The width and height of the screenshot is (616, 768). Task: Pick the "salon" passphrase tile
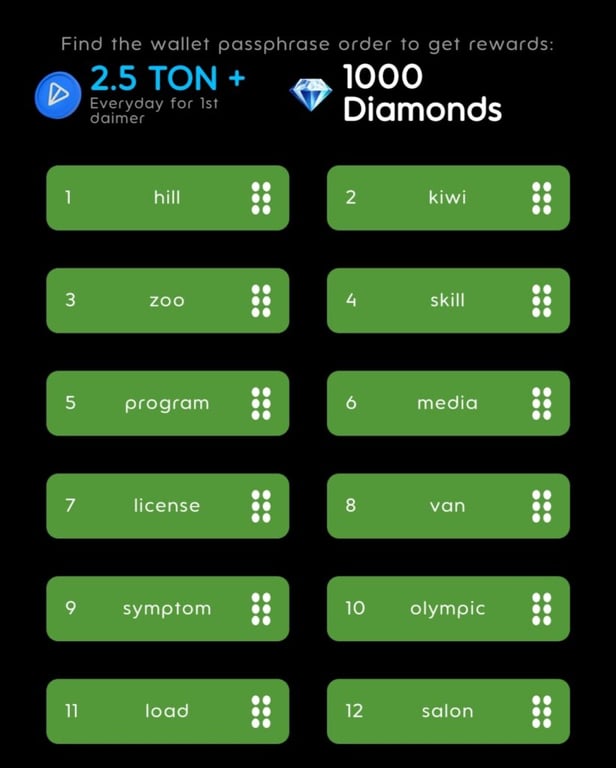[447, 711]
